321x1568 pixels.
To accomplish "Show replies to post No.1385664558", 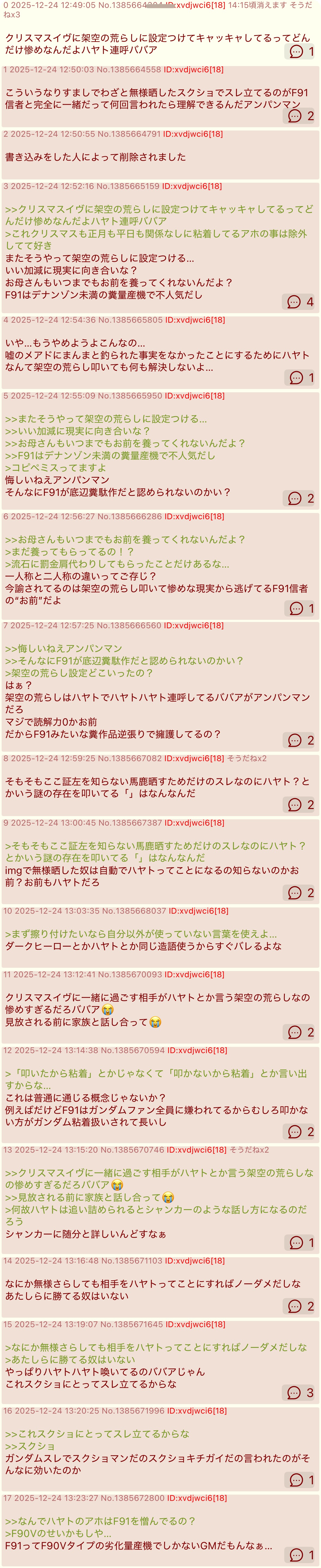I will (x=301, y=116).
